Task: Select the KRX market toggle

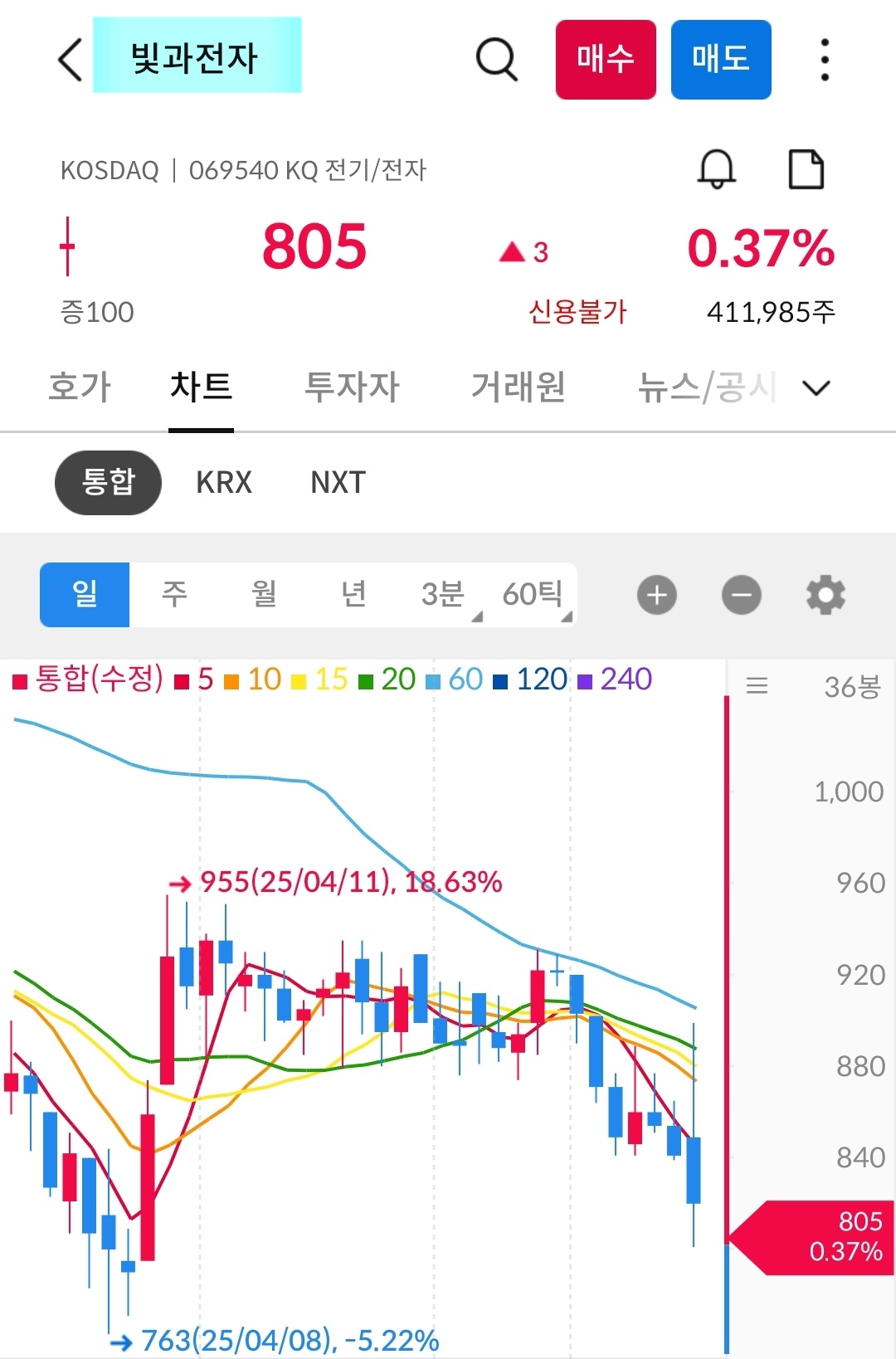Action: [x=223, y=482]
